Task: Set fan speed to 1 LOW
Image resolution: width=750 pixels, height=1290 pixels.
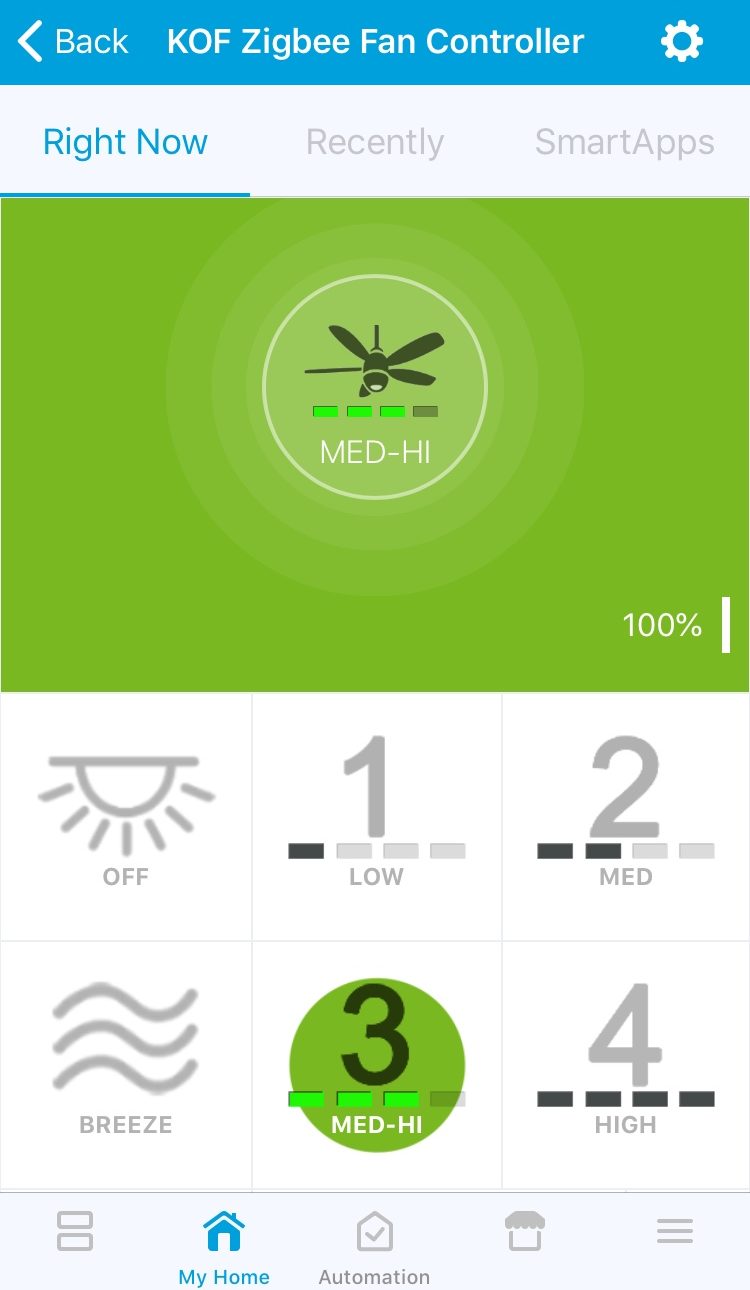Action: click(x=376, y=817)
